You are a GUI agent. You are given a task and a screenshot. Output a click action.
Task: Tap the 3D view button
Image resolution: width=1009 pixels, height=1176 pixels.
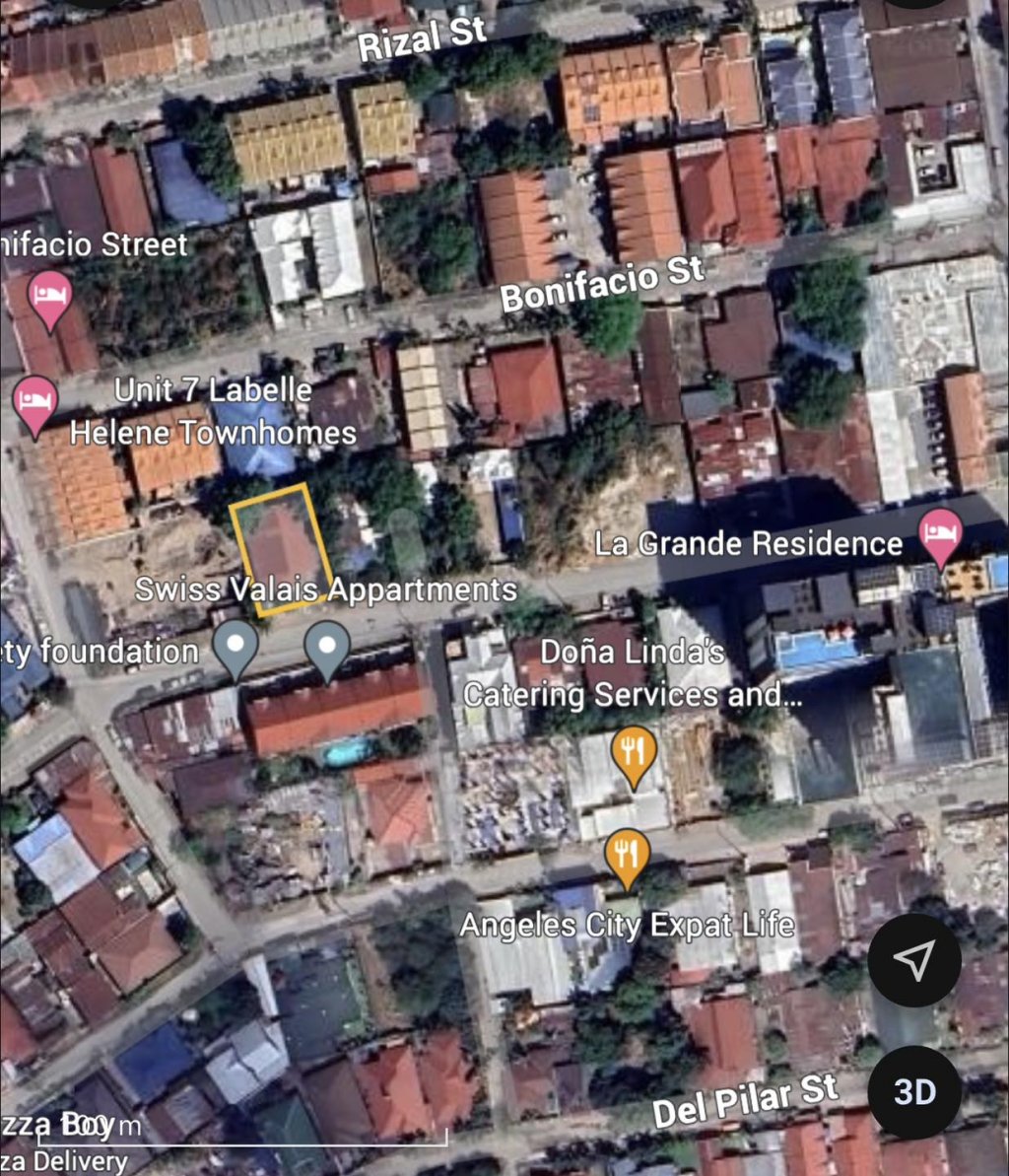913,1092
